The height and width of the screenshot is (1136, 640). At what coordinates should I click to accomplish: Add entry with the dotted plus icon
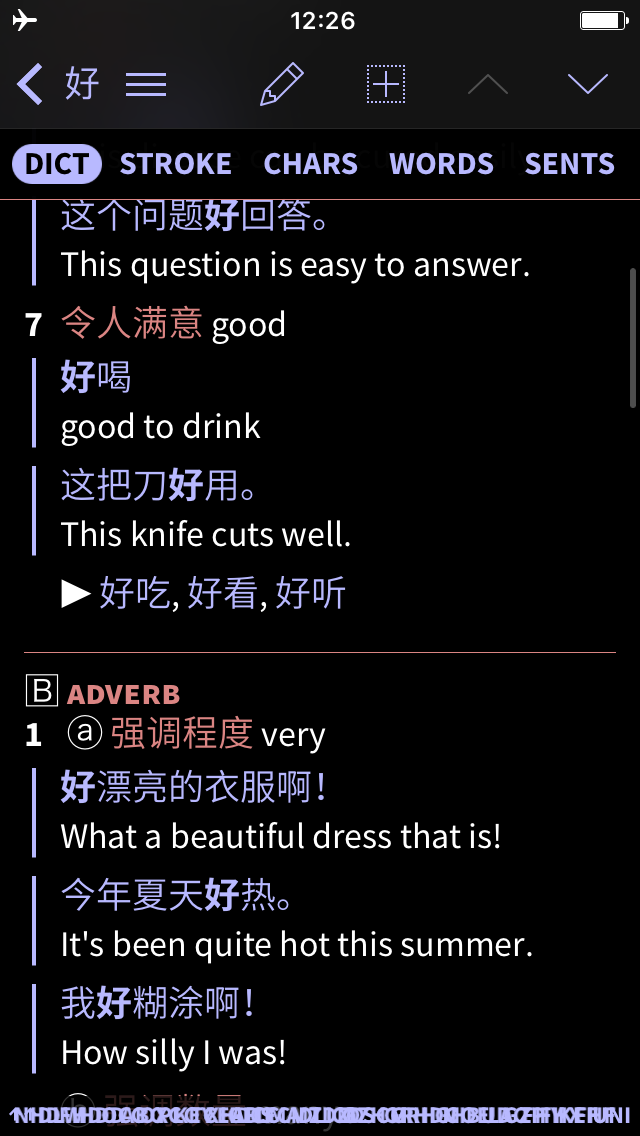click(x=386, y=84)
